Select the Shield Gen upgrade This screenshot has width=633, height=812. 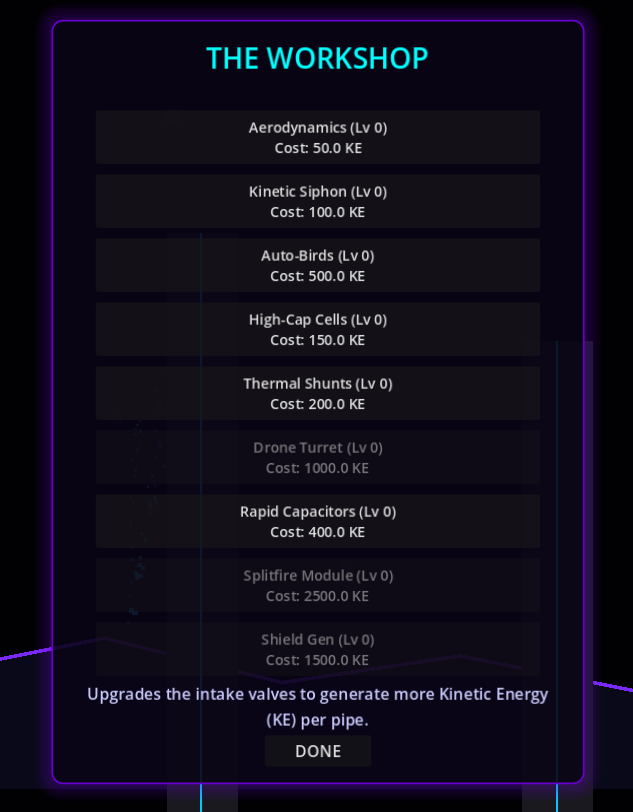point(318,648)
